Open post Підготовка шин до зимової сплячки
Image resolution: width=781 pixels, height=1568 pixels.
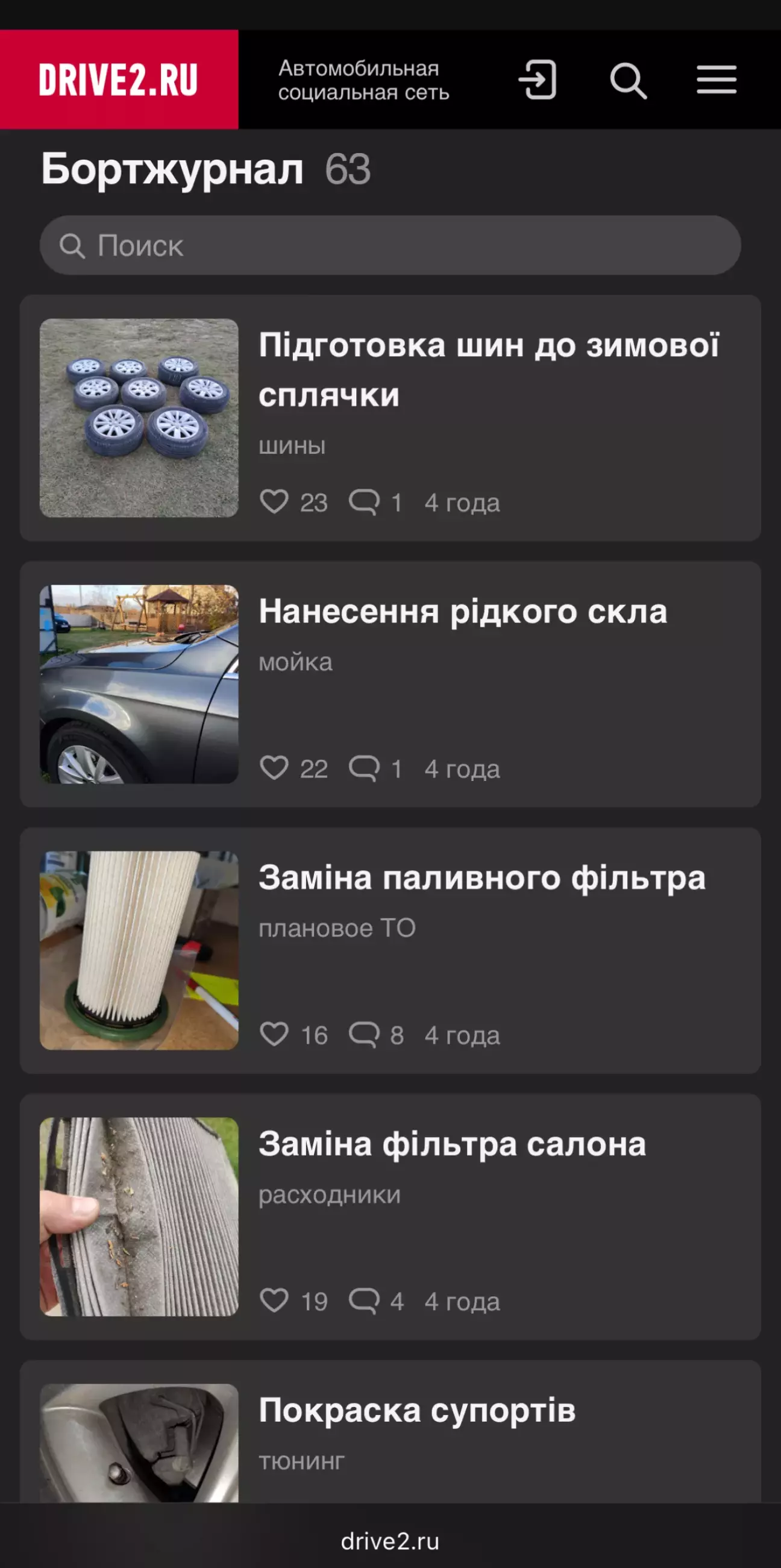pyautogui.click(x=488, y=369)
